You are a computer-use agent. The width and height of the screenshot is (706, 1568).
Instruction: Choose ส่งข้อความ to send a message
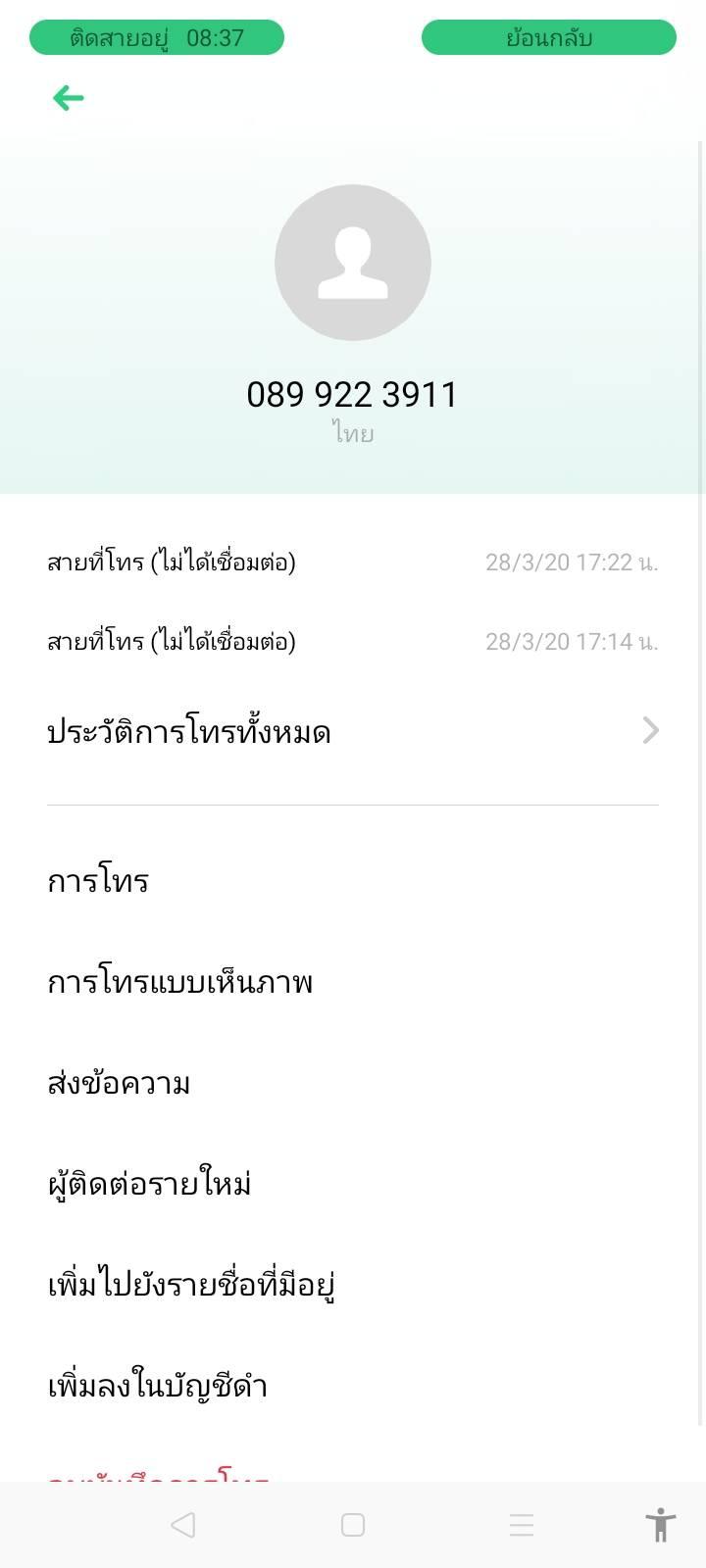tap(119, 1084)
